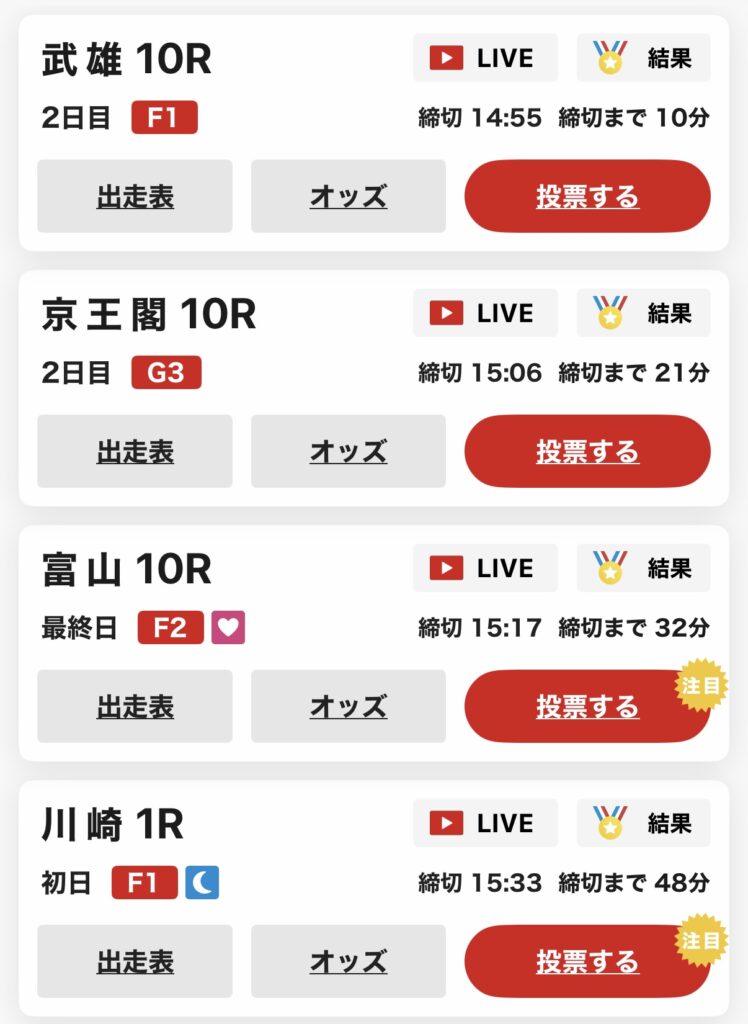Watch the LIVE stream for 京王閣 10R
The width and height of the screenshot is (748, 1024).
point(485,313)
